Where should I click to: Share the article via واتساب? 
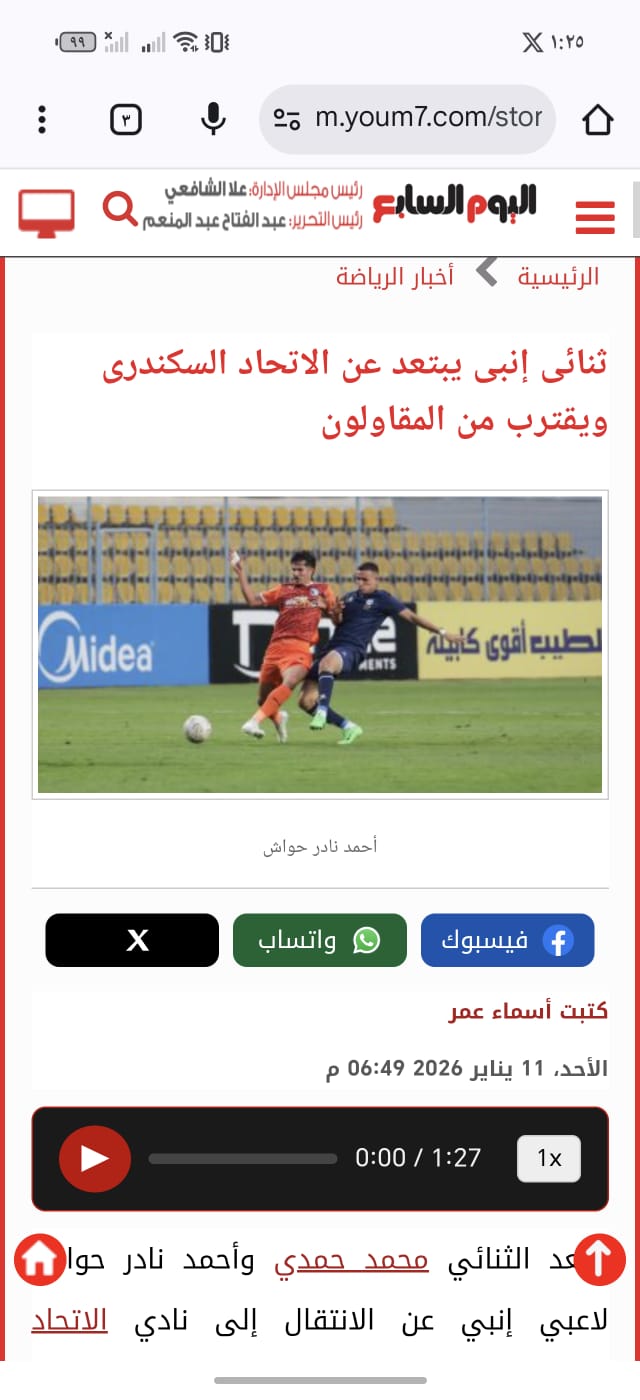click(320, 940)
